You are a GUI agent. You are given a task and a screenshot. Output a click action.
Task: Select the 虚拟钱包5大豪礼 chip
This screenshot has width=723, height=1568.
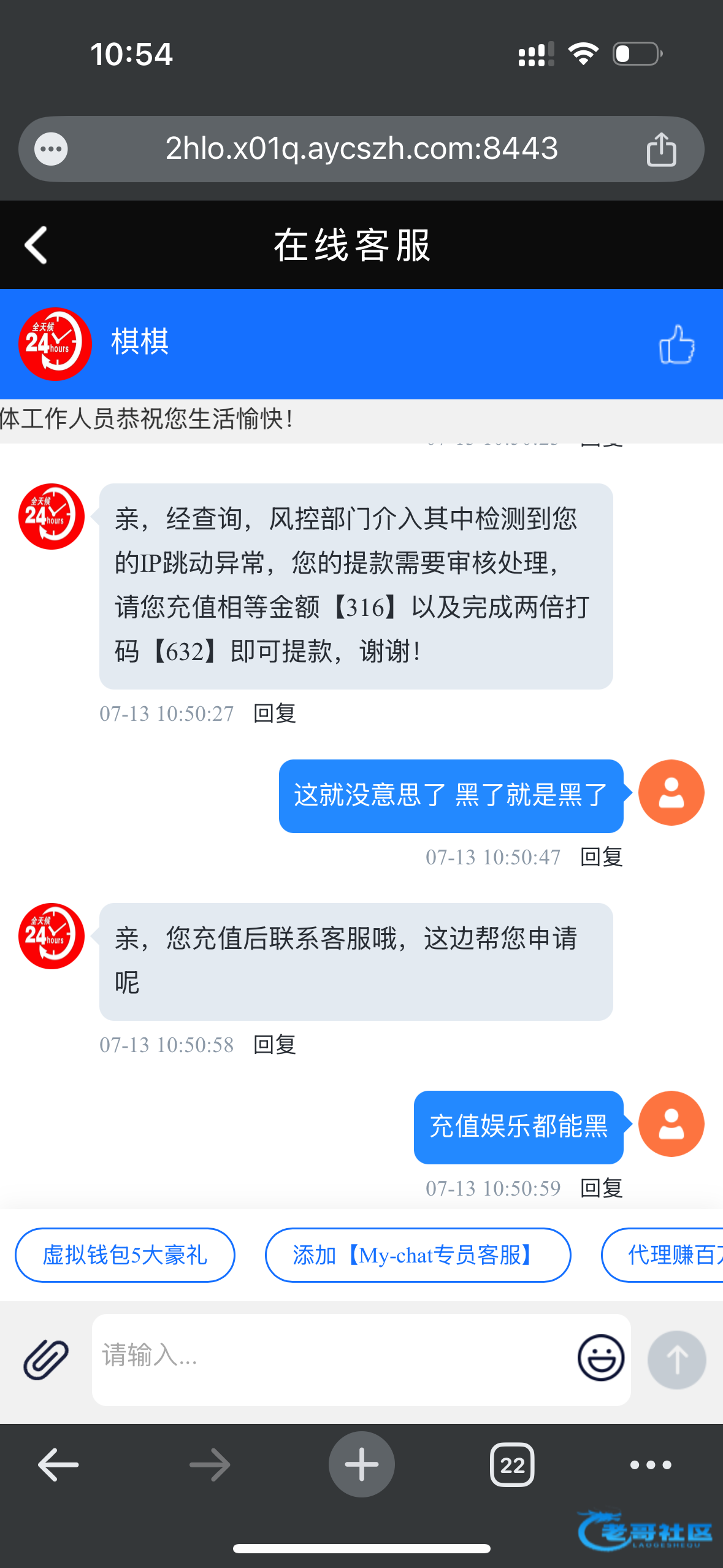tap(125, 1255)
